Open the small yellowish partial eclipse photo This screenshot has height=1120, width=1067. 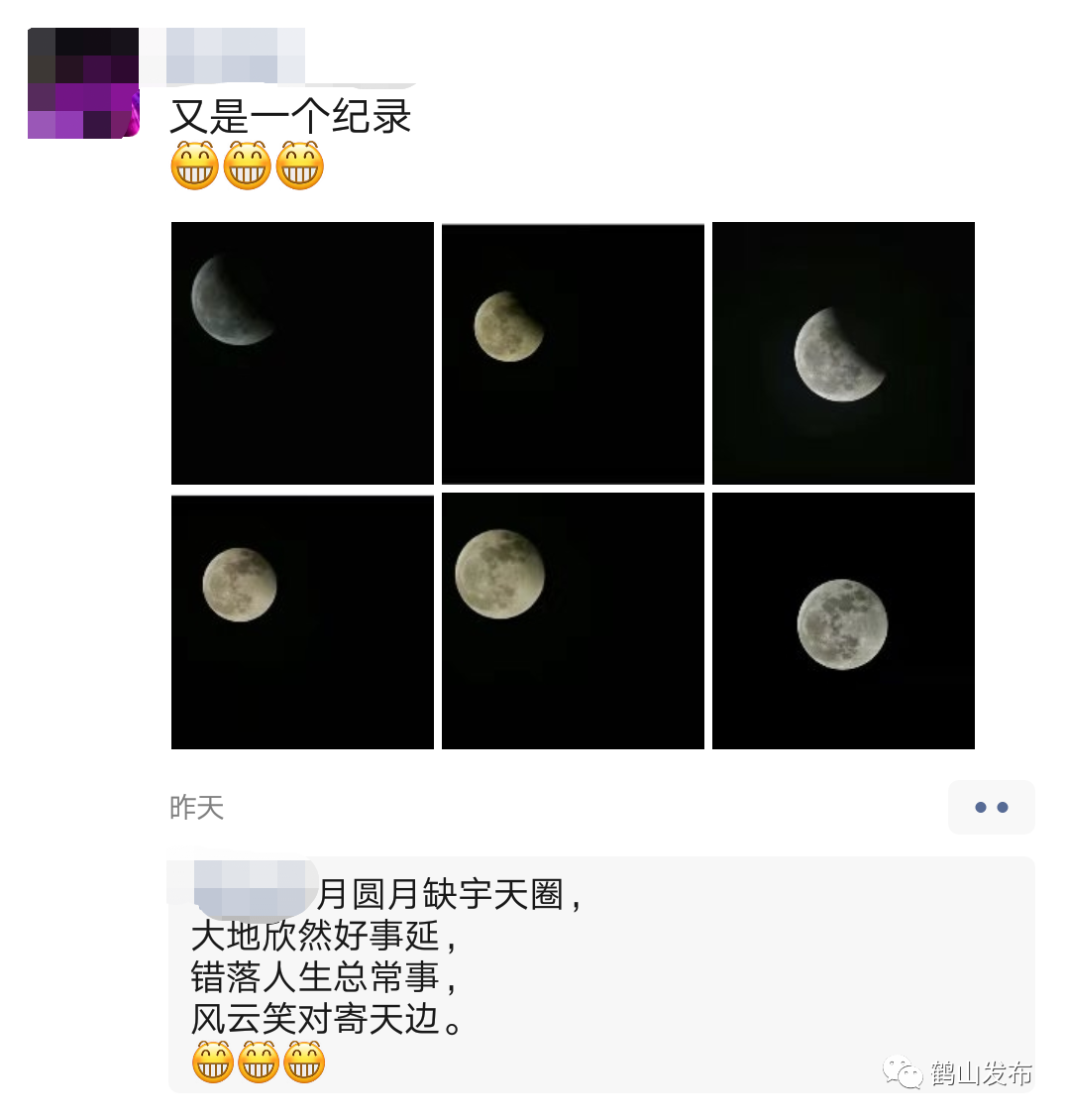click(573, 354)
